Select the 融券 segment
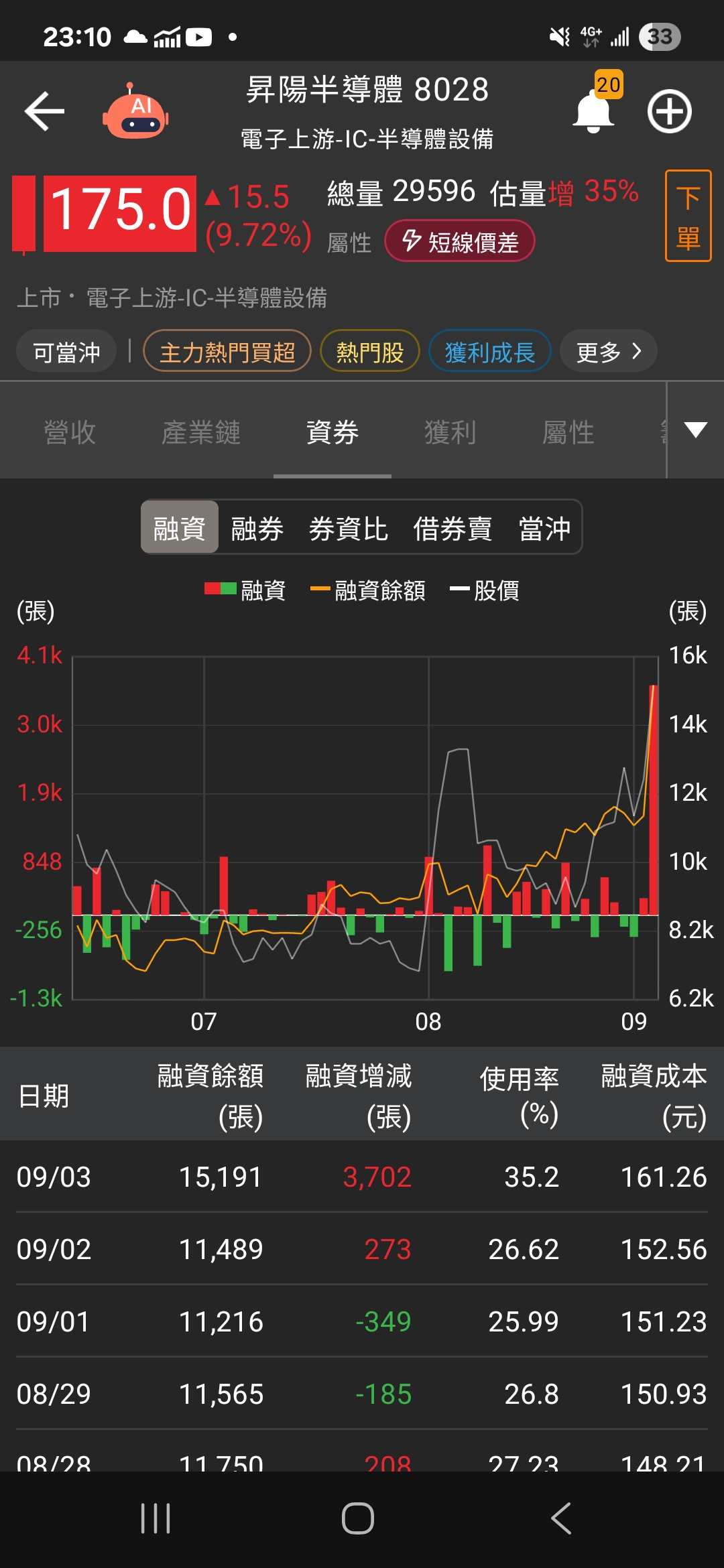 257,528
